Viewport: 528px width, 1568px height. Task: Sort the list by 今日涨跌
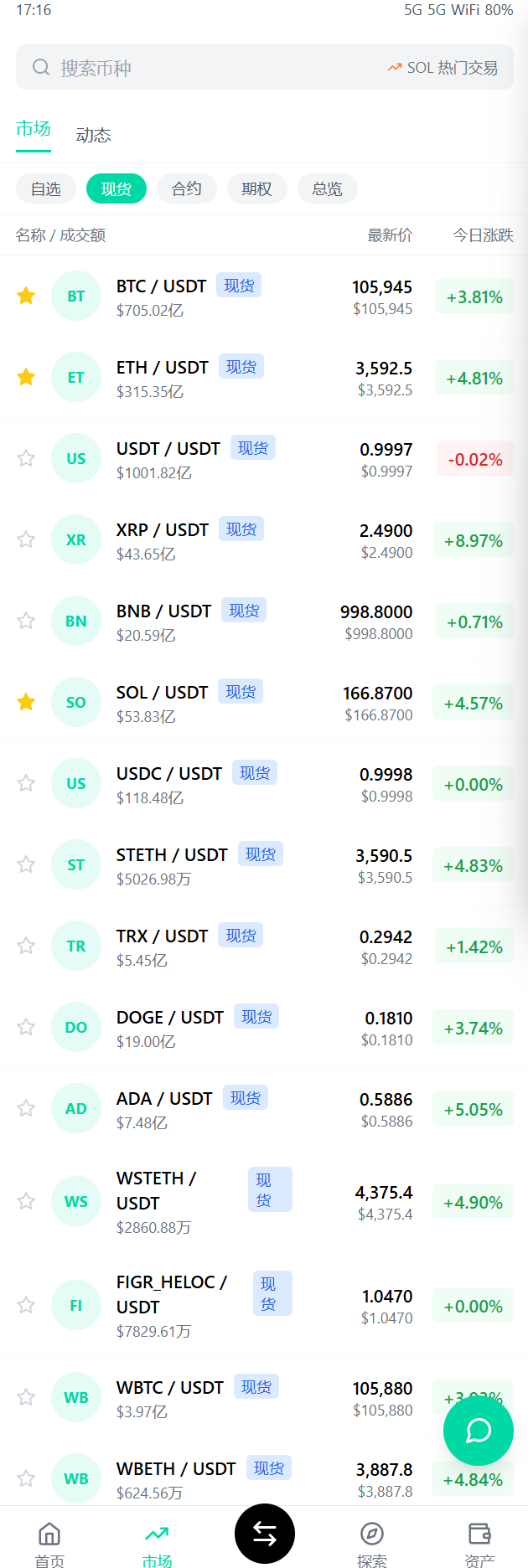pyautogui.click(x=483, y=235)
